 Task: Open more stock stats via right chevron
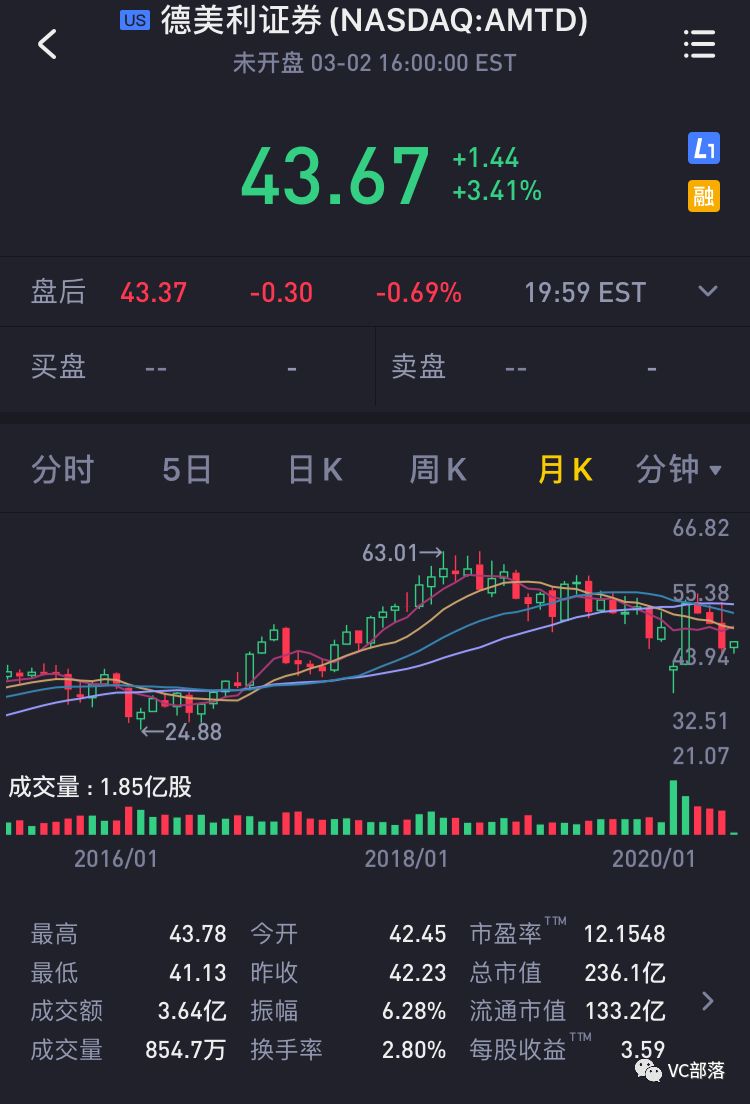[x=708, y=1001]
